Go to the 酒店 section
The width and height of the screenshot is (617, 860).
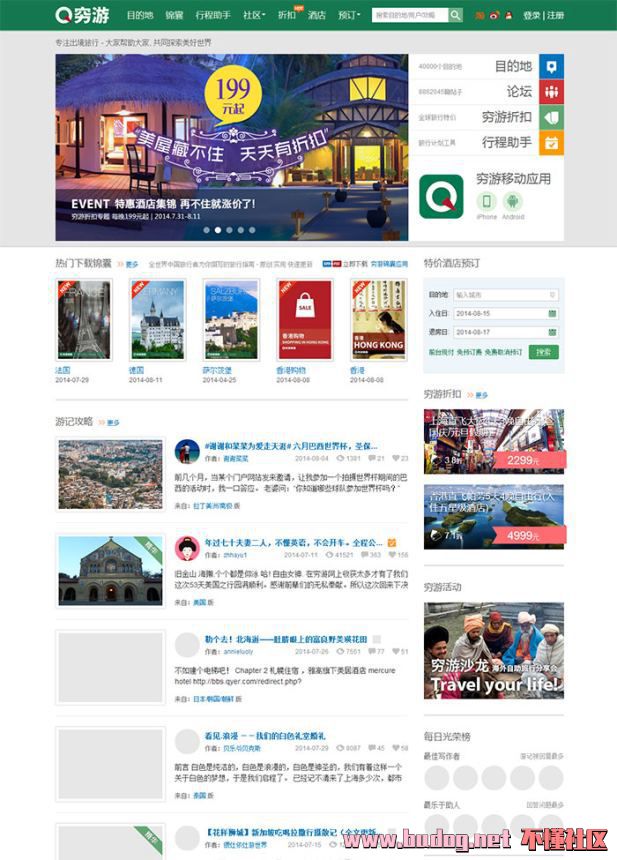point(317,16)
